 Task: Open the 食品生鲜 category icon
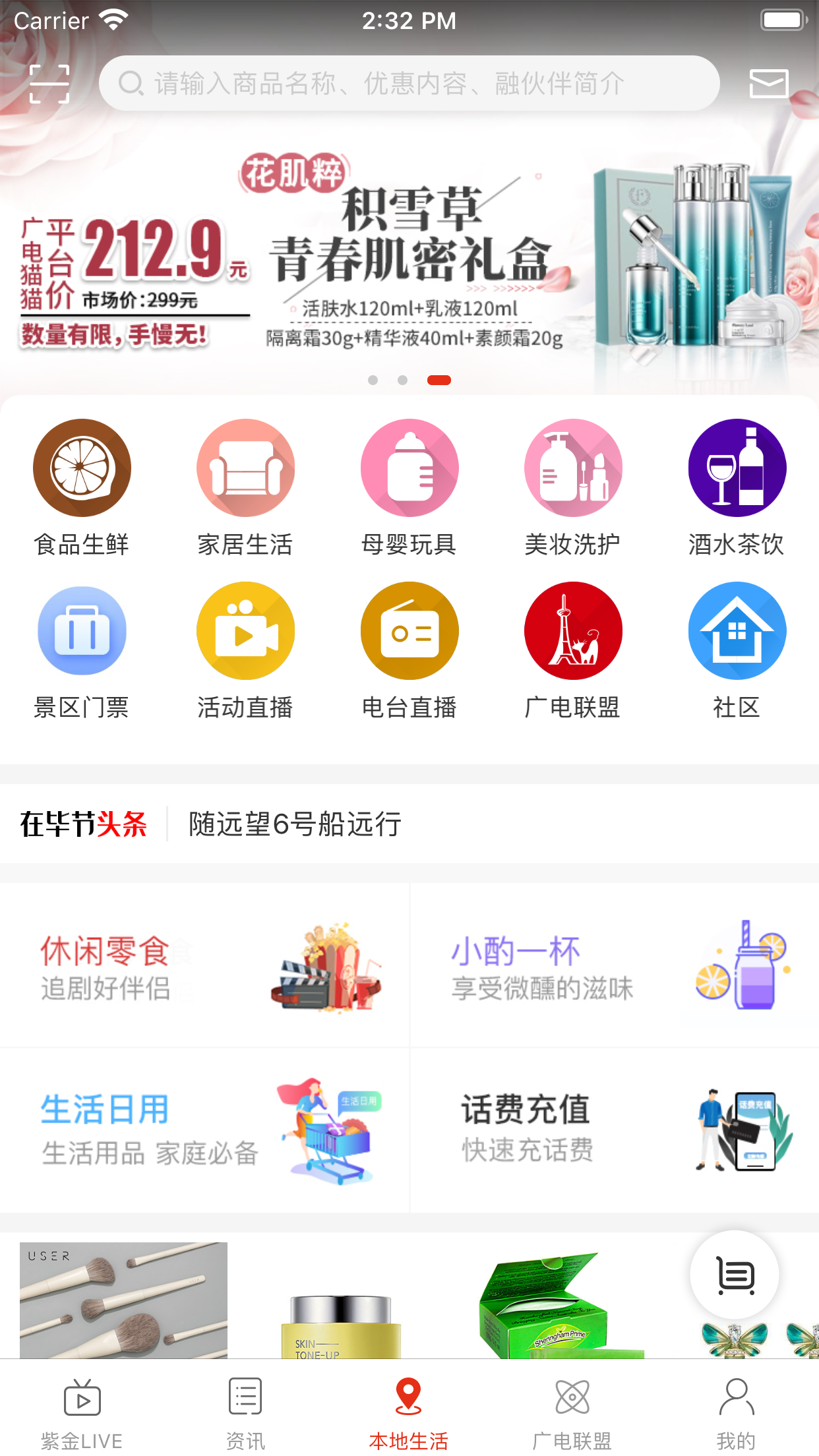tap(82, 467)
